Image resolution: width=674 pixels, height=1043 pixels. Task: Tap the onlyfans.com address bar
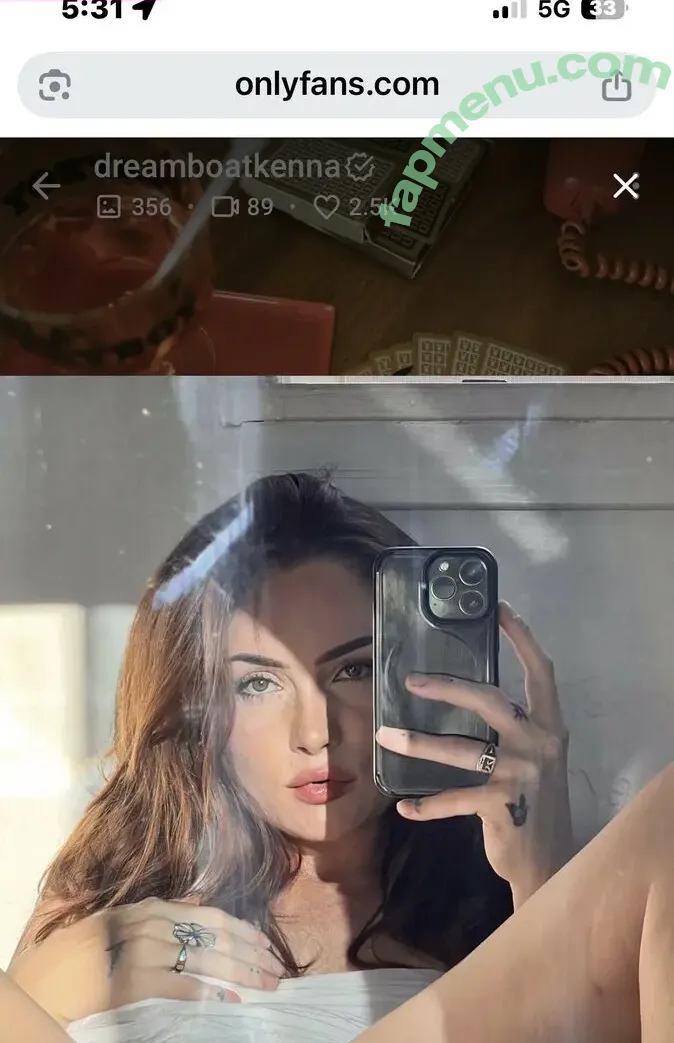pyautogui.click(x=336, y=85)
